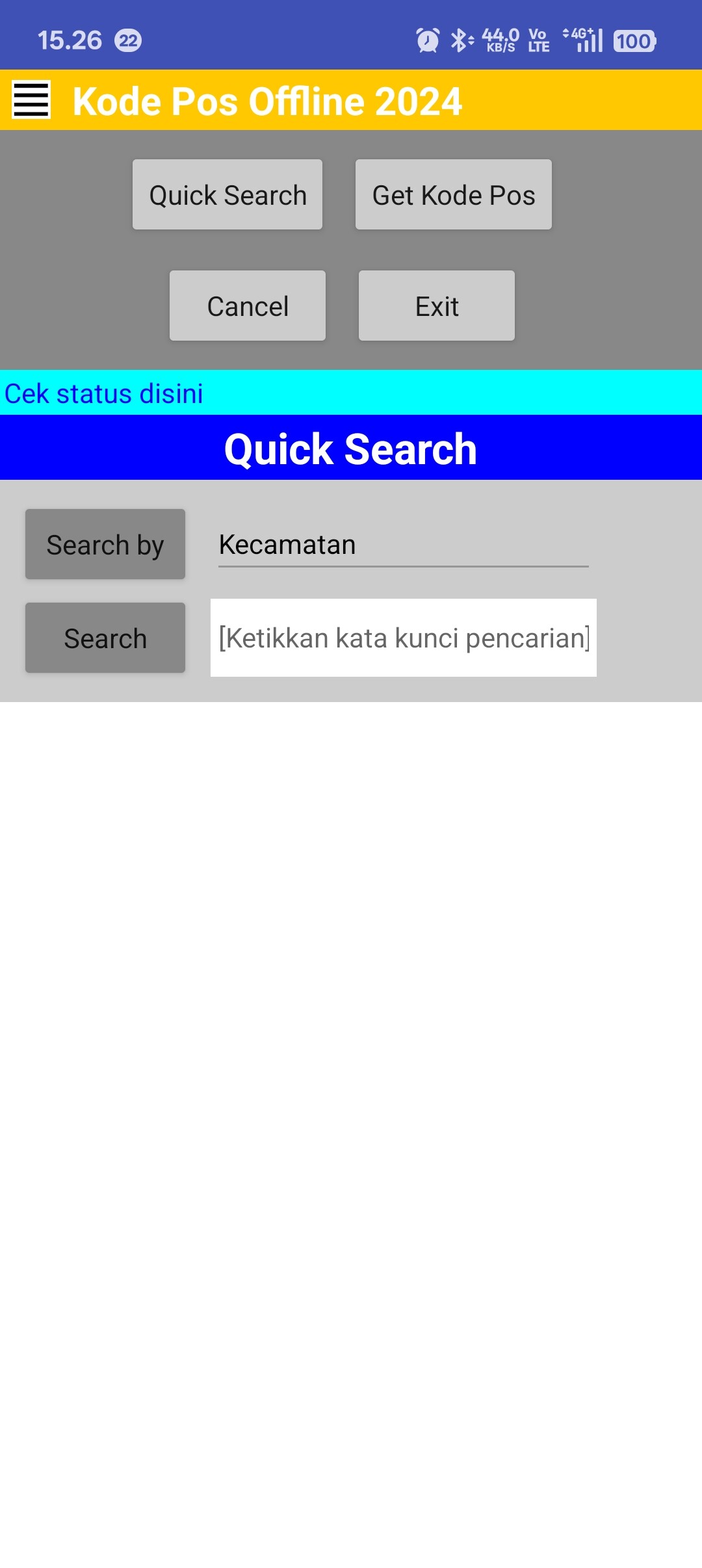
Task: Tap the Search by button
Action: point(105,545)
